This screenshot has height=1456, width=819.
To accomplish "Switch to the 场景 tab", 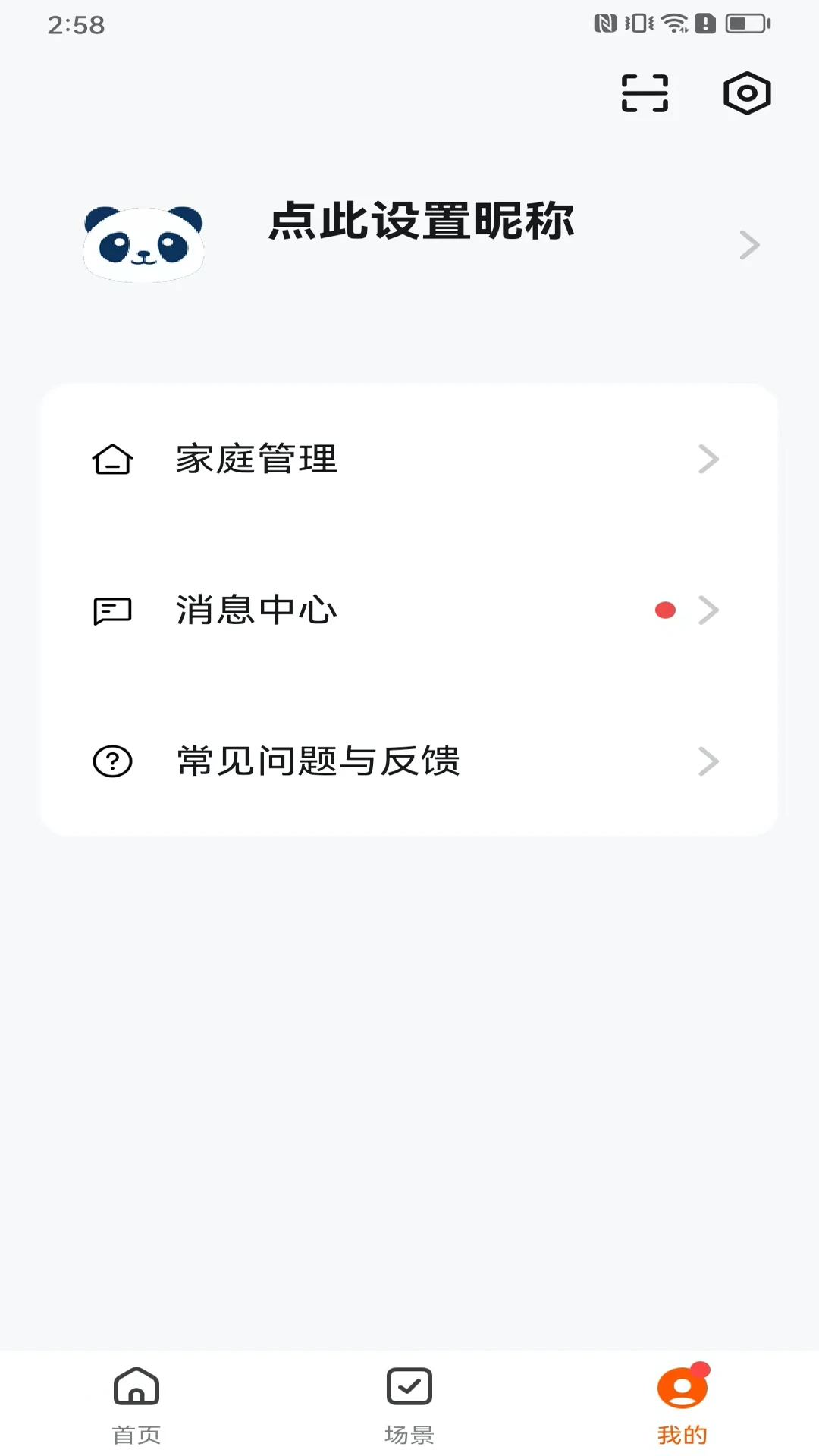I will tap(409, 1407).
